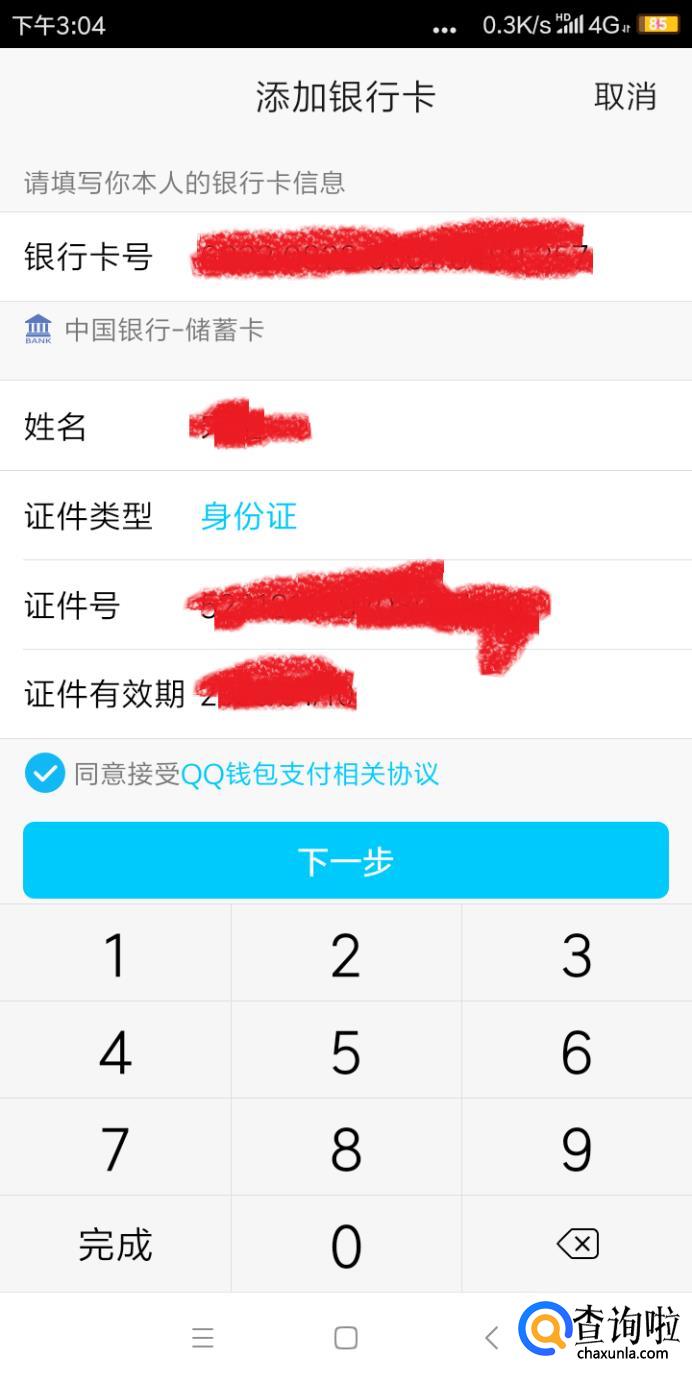The height and width of the screenshot is (1384, 692).
Task: Change 证件类型 from 身份证
Action: tap(249, 516)
